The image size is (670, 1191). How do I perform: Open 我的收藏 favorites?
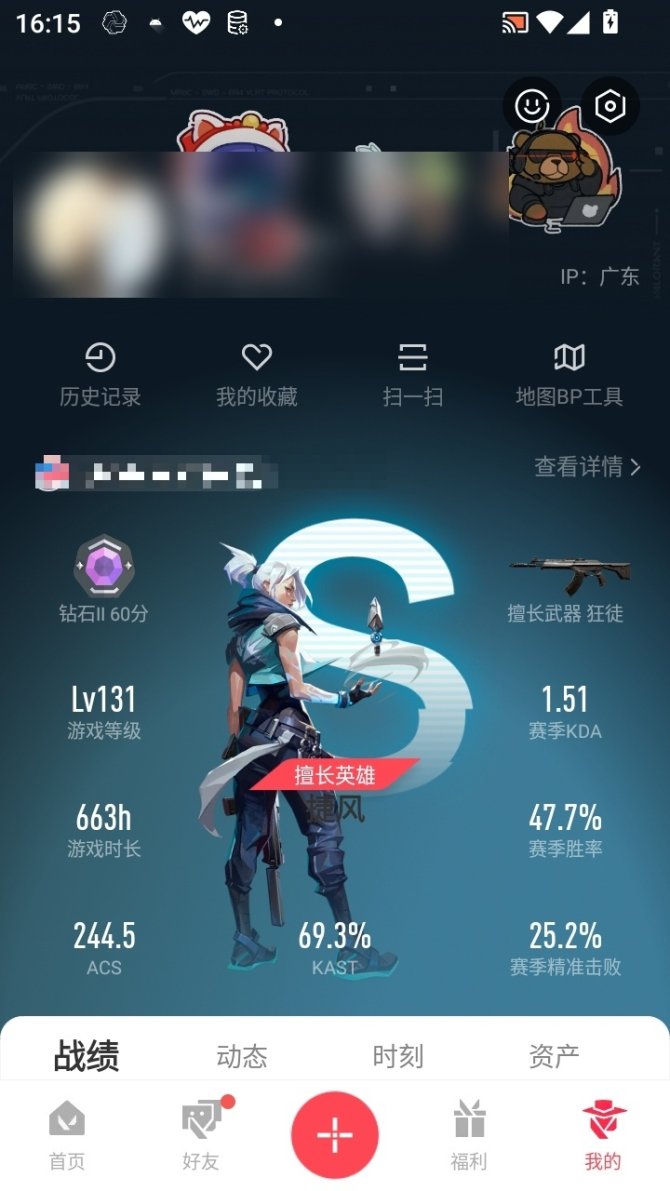tap(257, 374)
